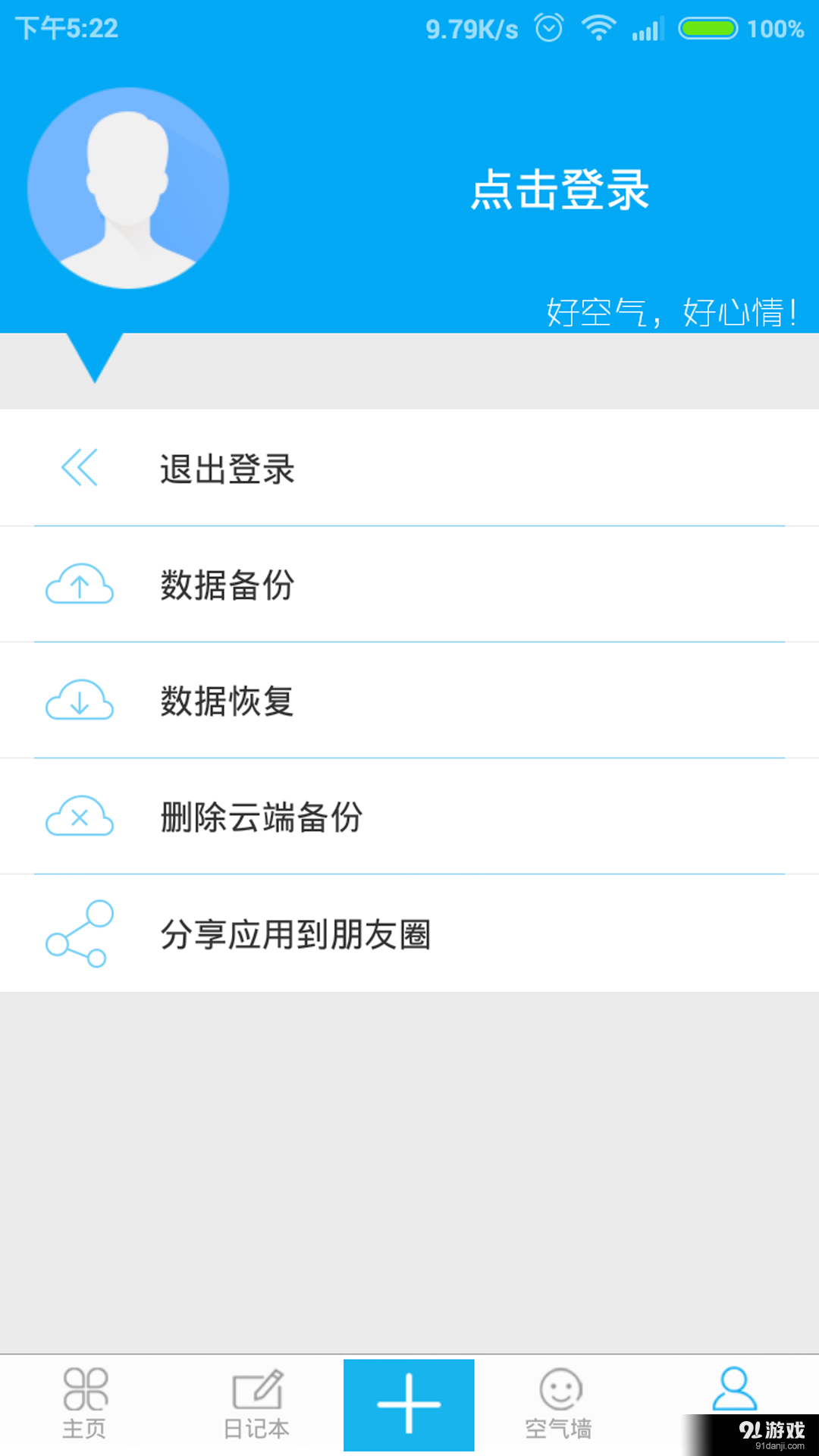The image size is (819, 1456).
Task: Select the cloud upload icon for 数据备份
Action: tap(79, 585)
